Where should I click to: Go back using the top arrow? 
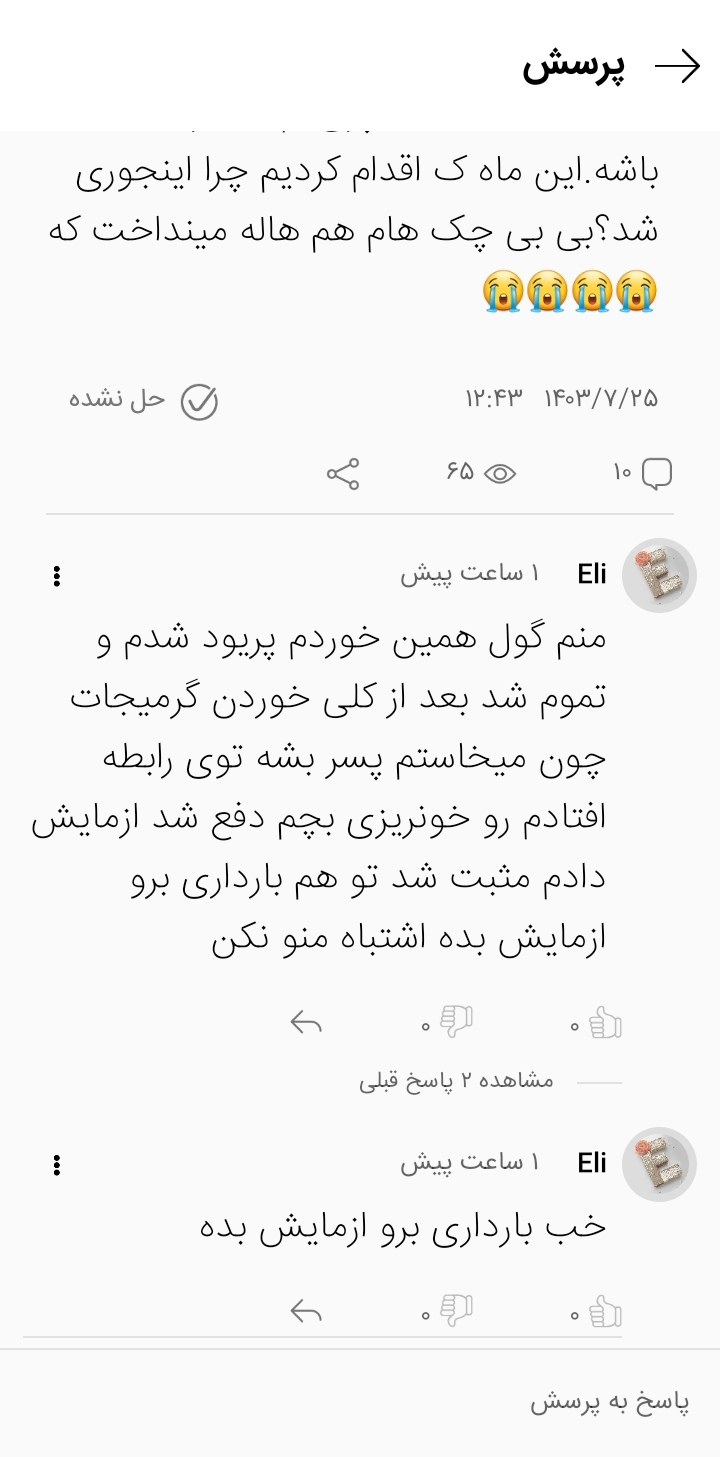click(x=677, y=67)
